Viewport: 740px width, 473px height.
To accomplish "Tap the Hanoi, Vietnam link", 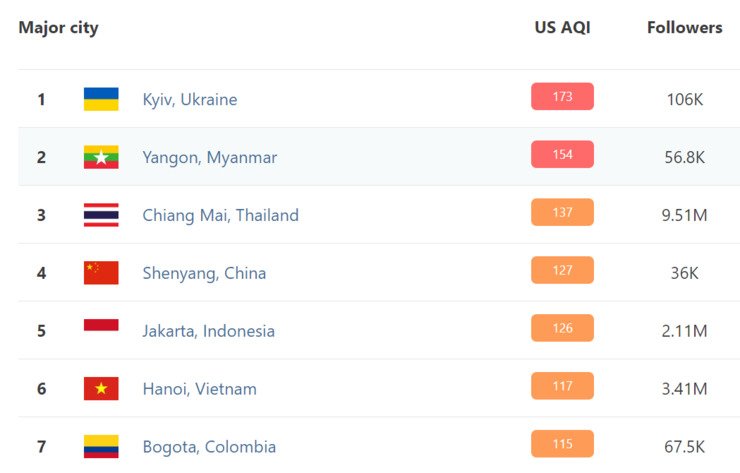I will click(199, 390).
